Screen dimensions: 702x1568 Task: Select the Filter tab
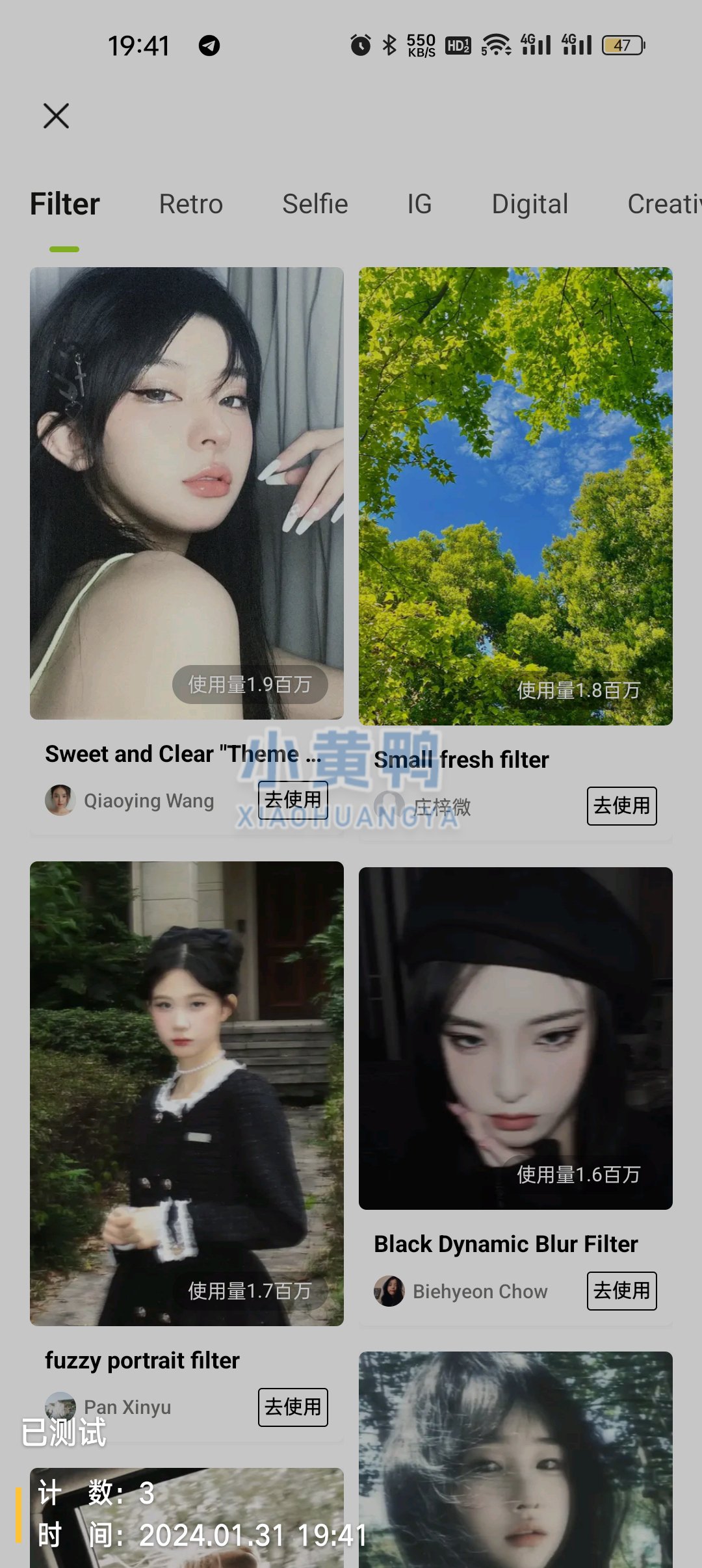coord(64,204)
